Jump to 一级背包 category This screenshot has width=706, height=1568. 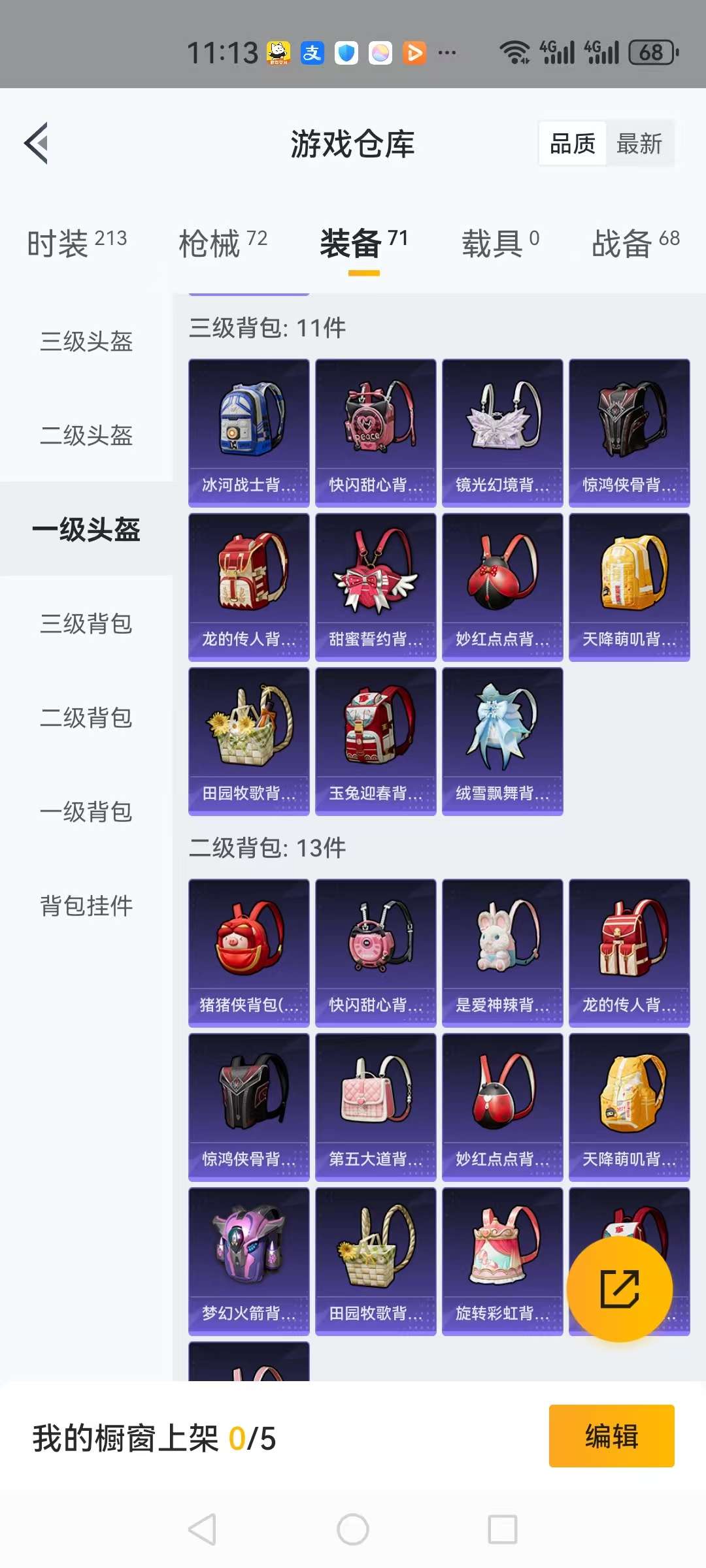86,811
